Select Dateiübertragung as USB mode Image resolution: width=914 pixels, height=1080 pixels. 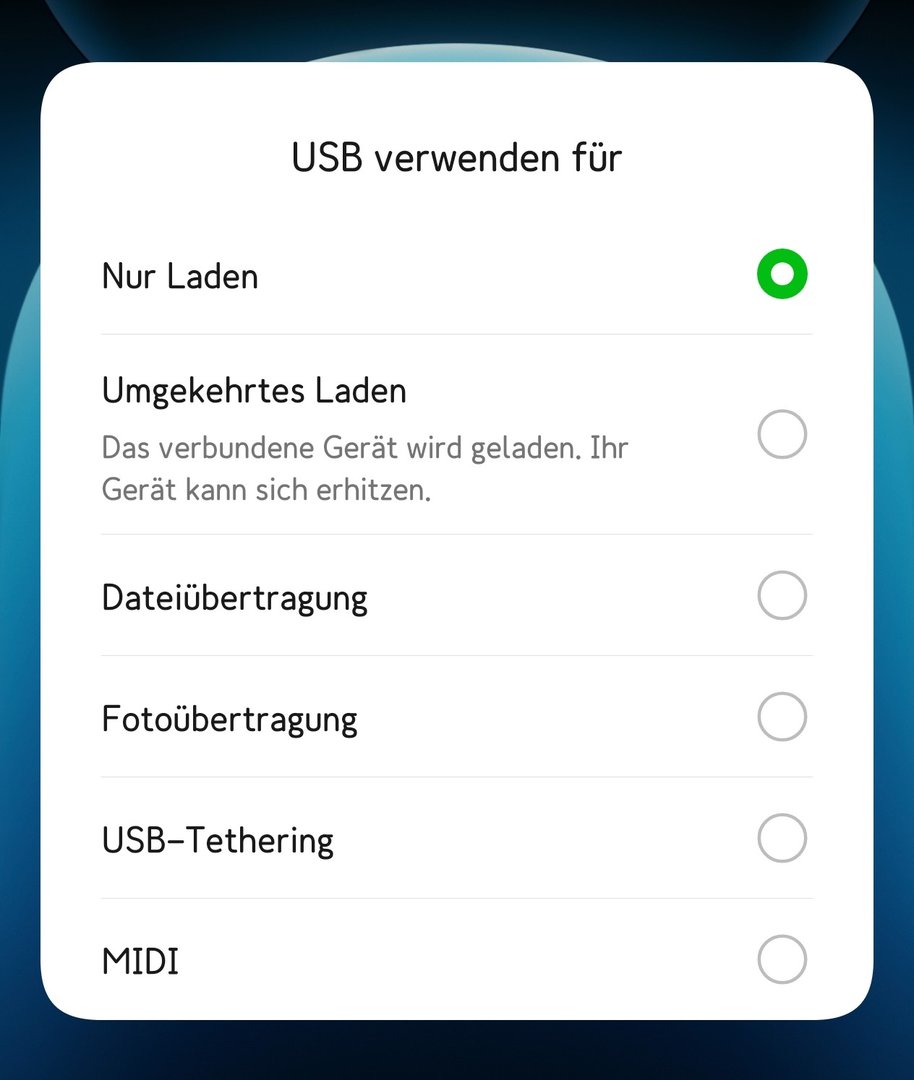pyautogui.click(x=781, y=596)
